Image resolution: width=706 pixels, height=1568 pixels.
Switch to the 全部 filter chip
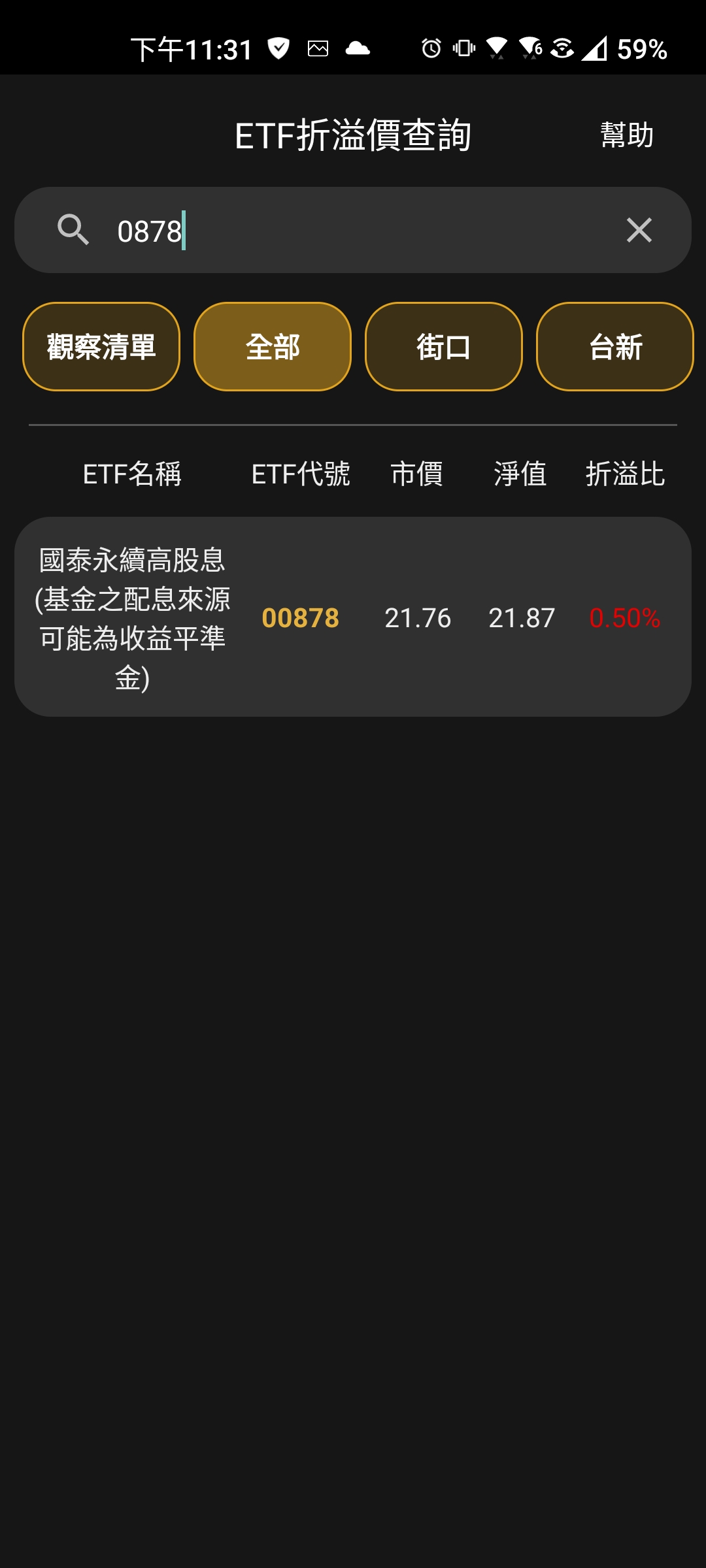tap(273, 346)
